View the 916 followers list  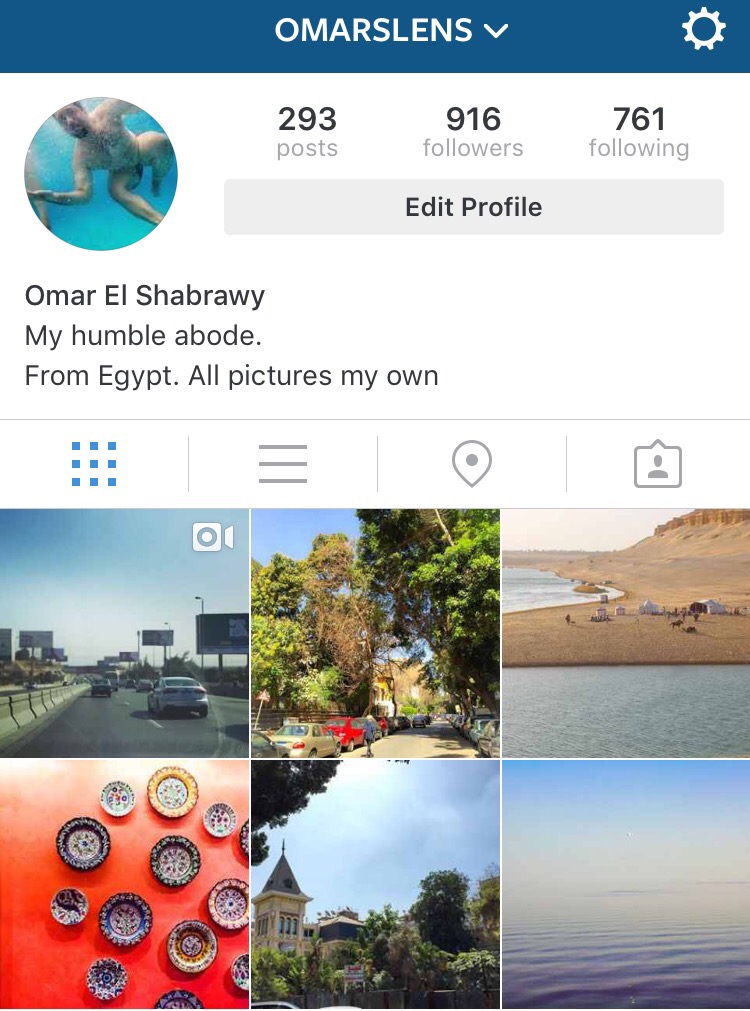[x=472, y=132]
